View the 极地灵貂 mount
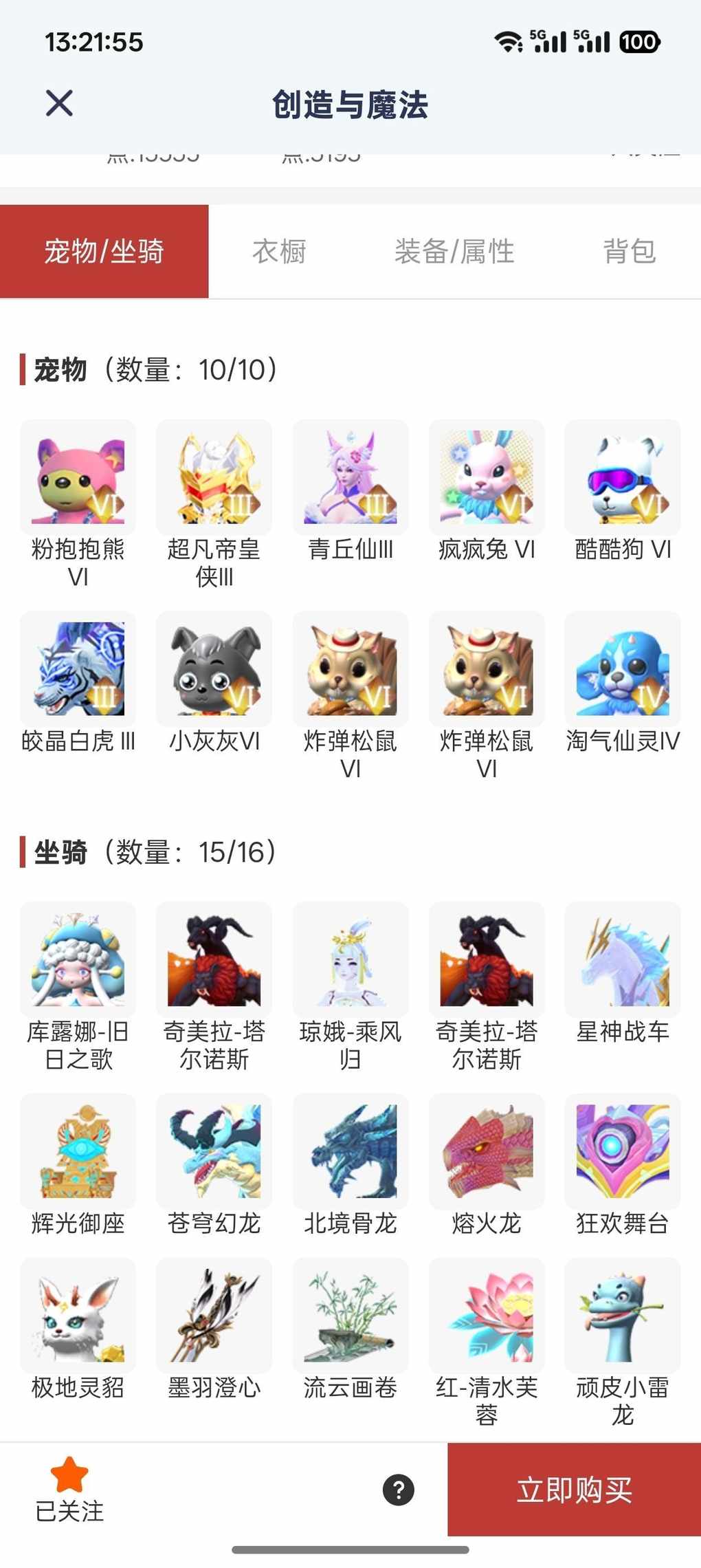This screenshot has width=701, height=1568. [x=78, y=1316]
